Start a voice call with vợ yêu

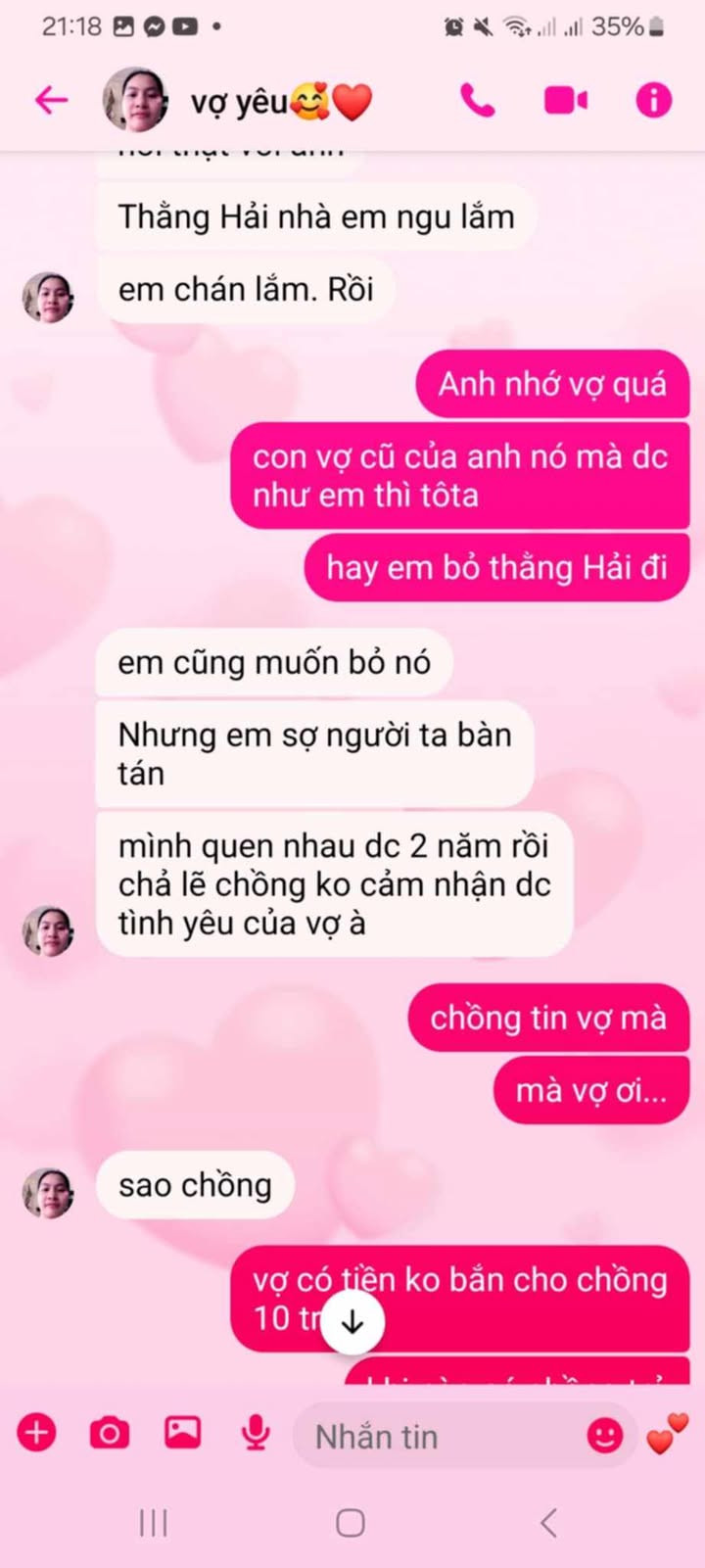click(478, 100)
